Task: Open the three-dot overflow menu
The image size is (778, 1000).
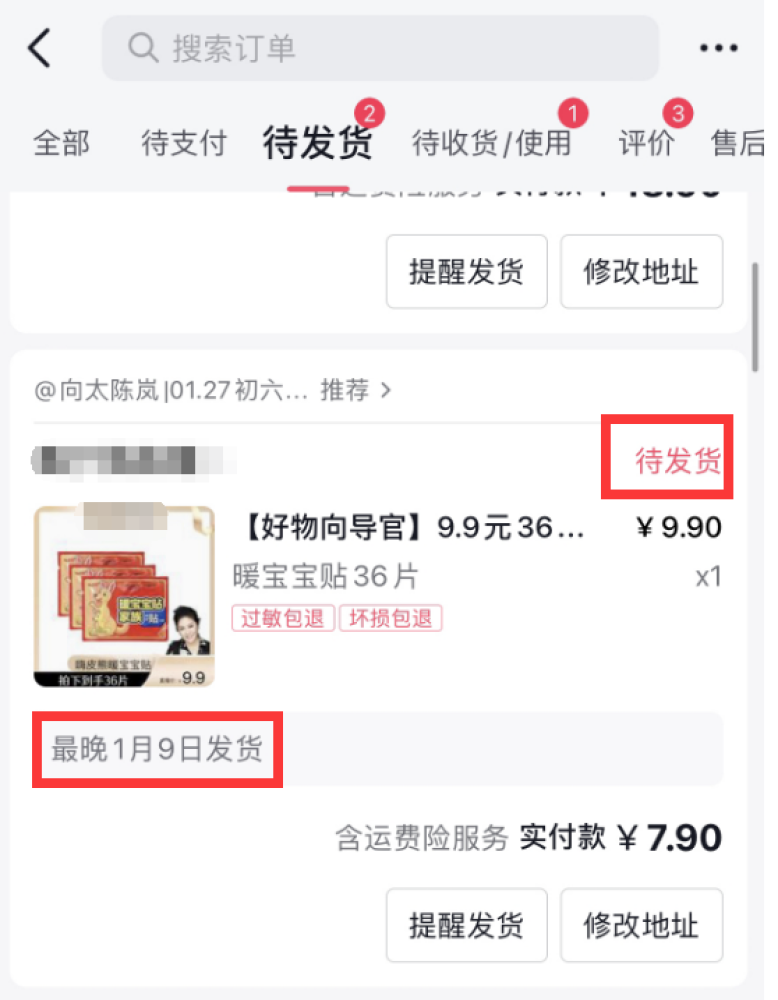Action: (718, 48)
